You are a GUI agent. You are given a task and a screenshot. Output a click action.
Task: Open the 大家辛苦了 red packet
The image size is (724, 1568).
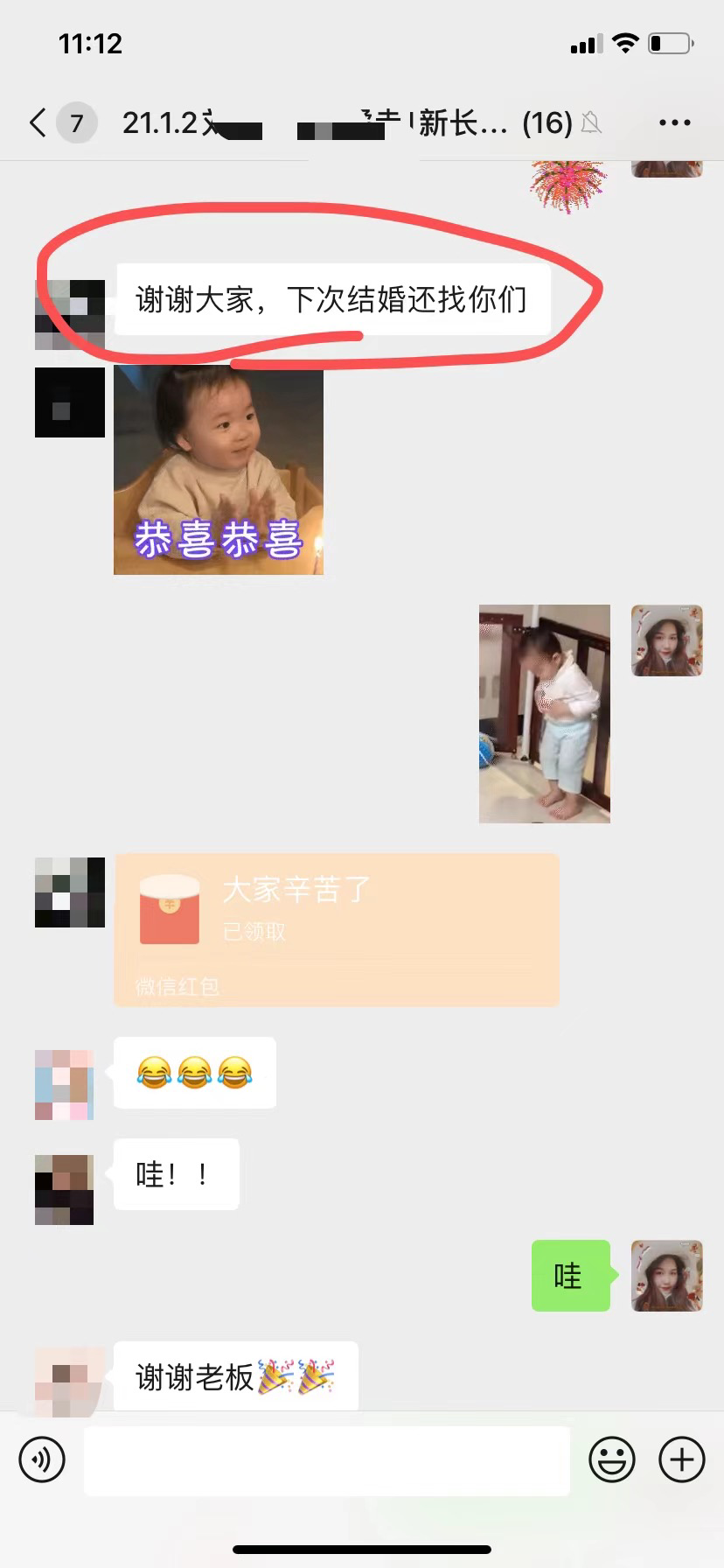336,929
